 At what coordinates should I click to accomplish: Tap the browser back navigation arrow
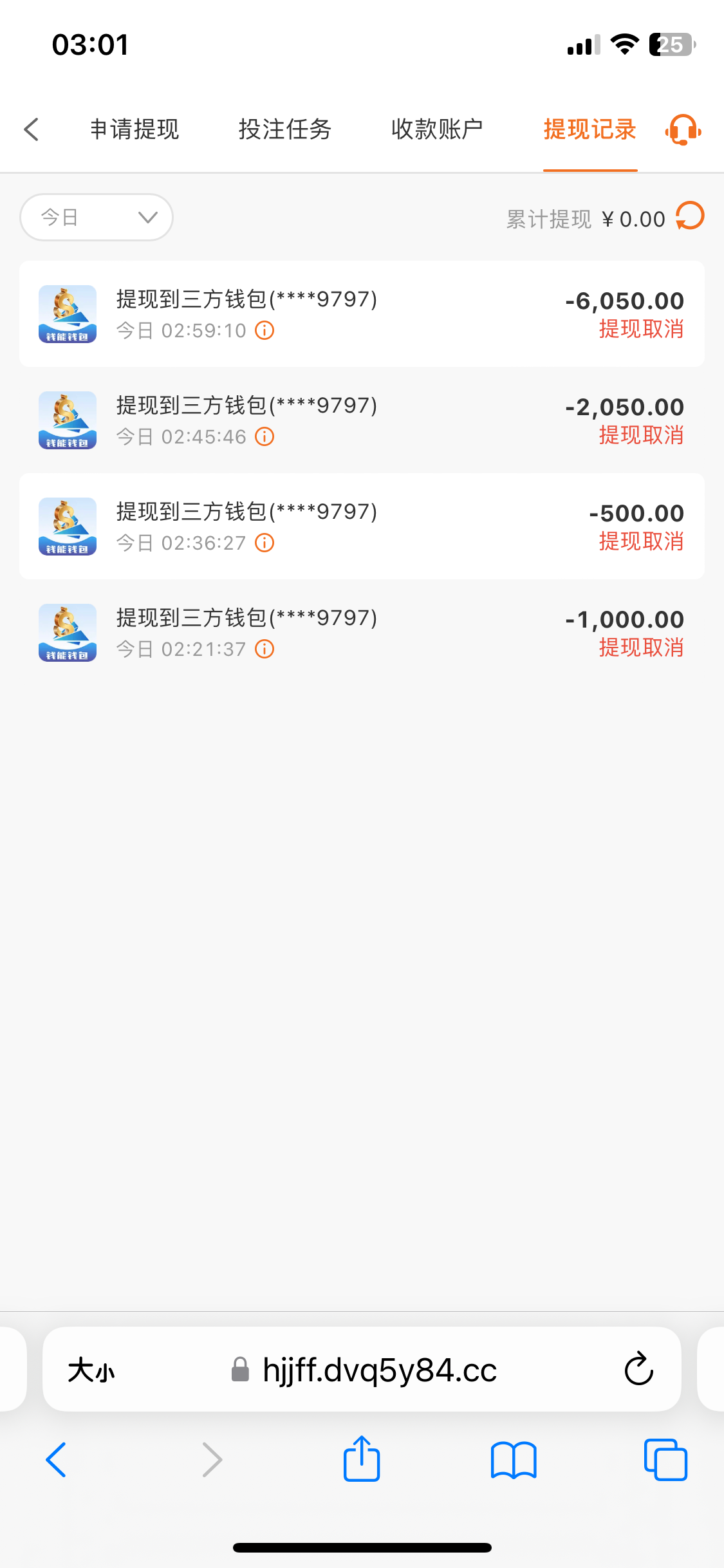point(57,1459)
